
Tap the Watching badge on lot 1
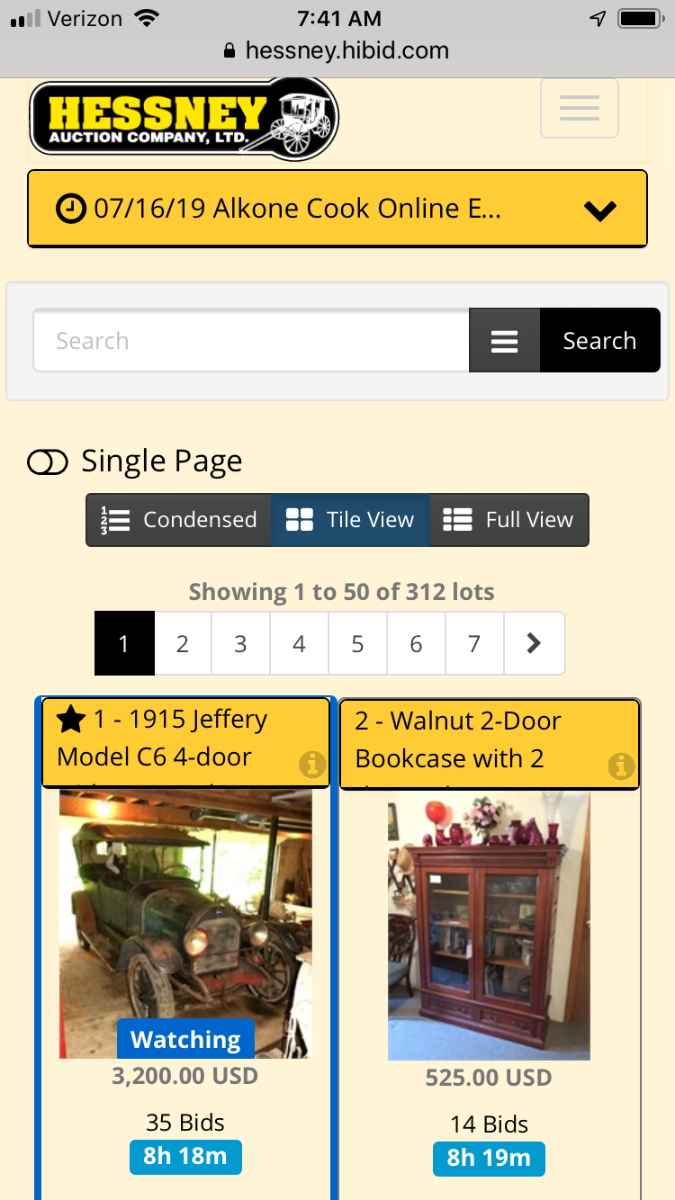pos(185,1040)
